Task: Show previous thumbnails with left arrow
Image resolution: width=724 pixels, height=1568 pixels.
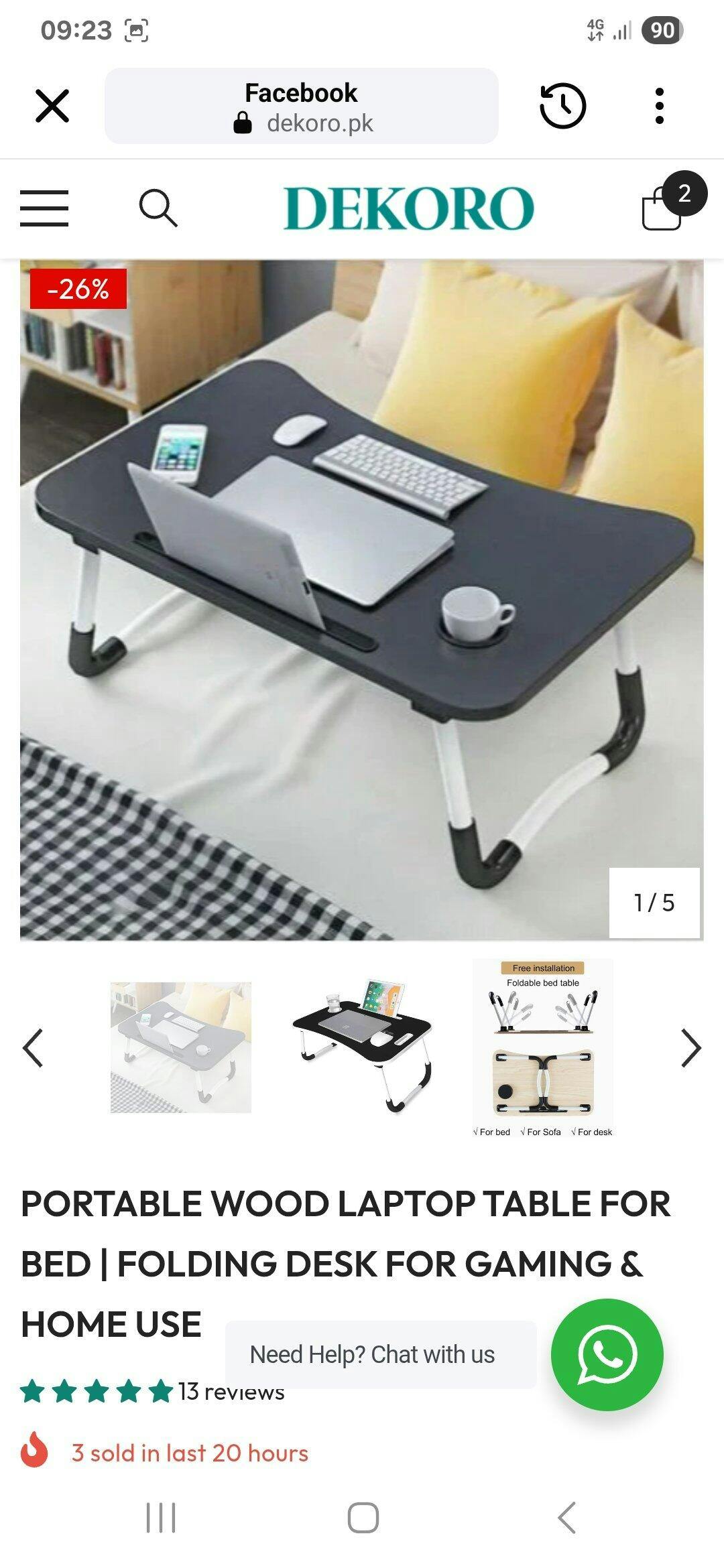Action: [33, 1047]
